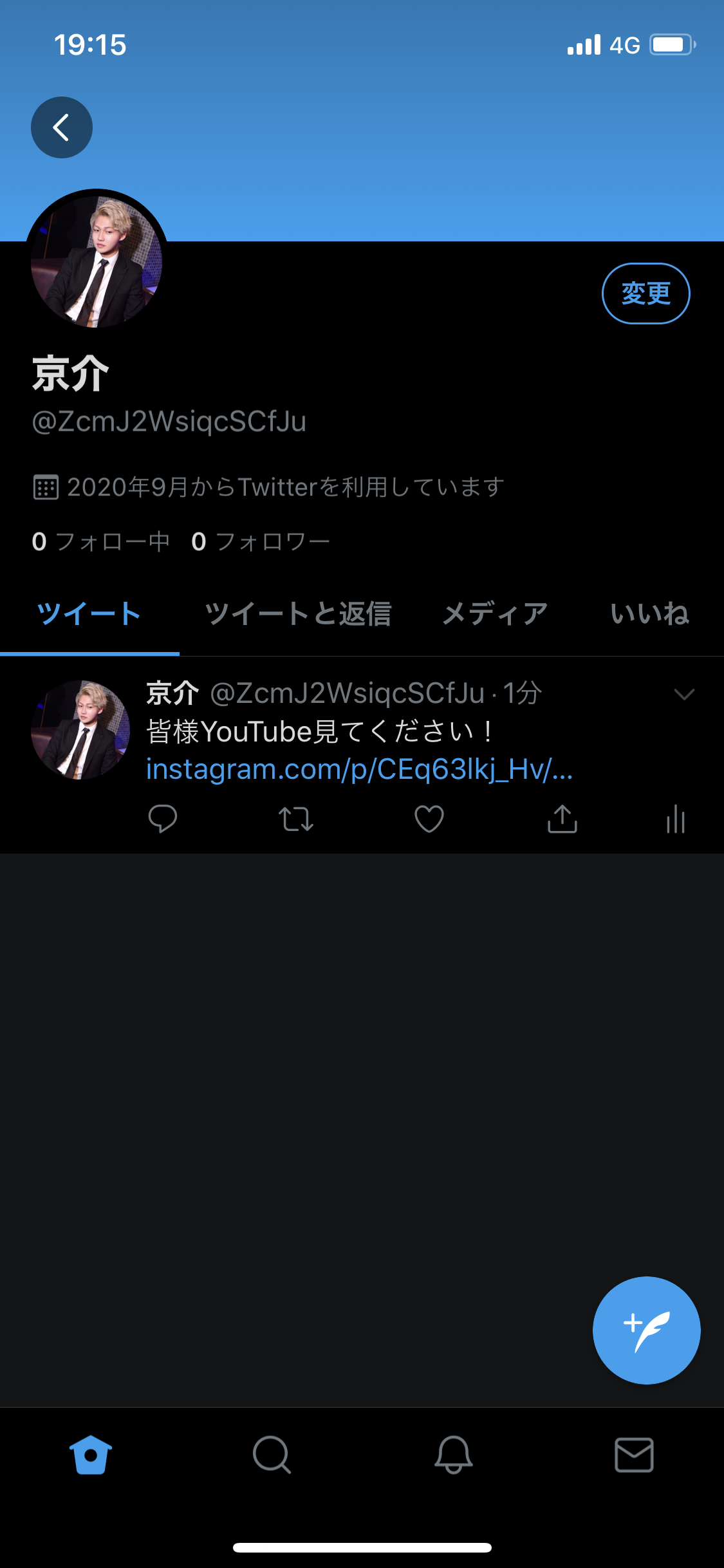The image size is (724, 1568).
Task: View the フォロー中 following list
Action: 100,541
